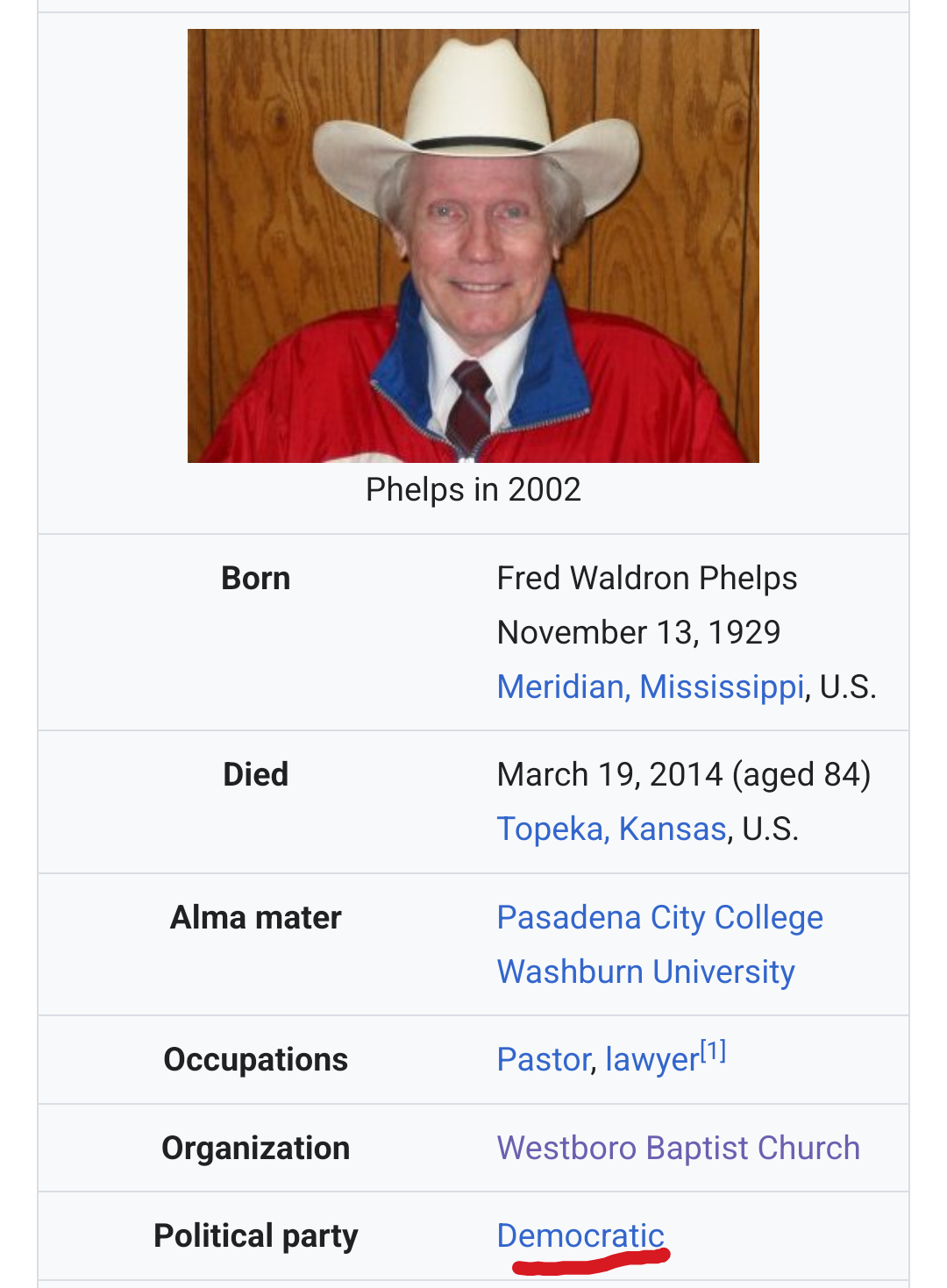Screen dimensions: 947x1288
Task: Open the Washburn University link
Action: [x=645, y=972]
